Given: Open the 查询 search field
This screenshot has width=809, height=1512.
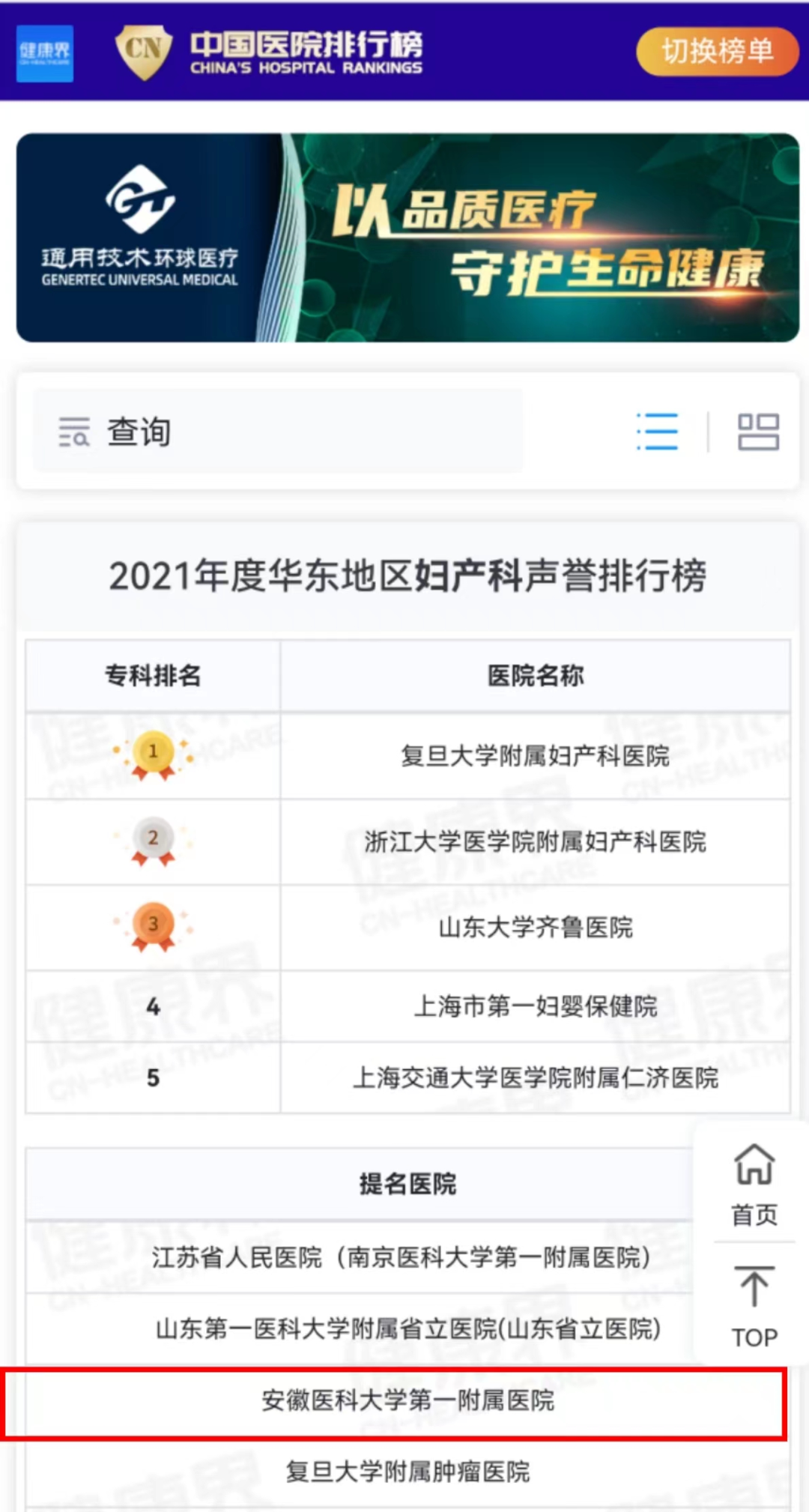Looking at the screenshot, I should pos(277,432).
